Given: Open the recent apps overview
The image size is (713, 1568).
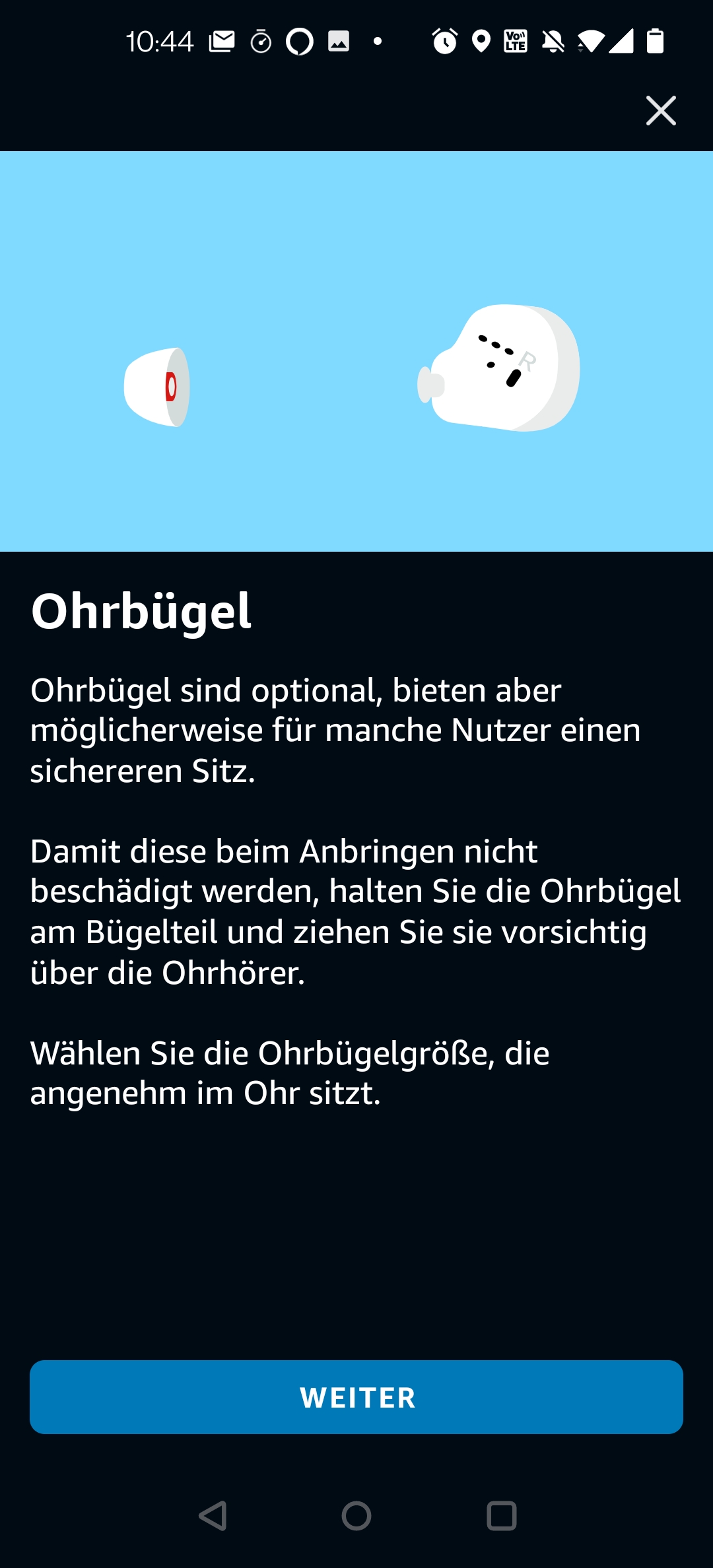Looking at the screenshot, I should (x=501, y=1516).
